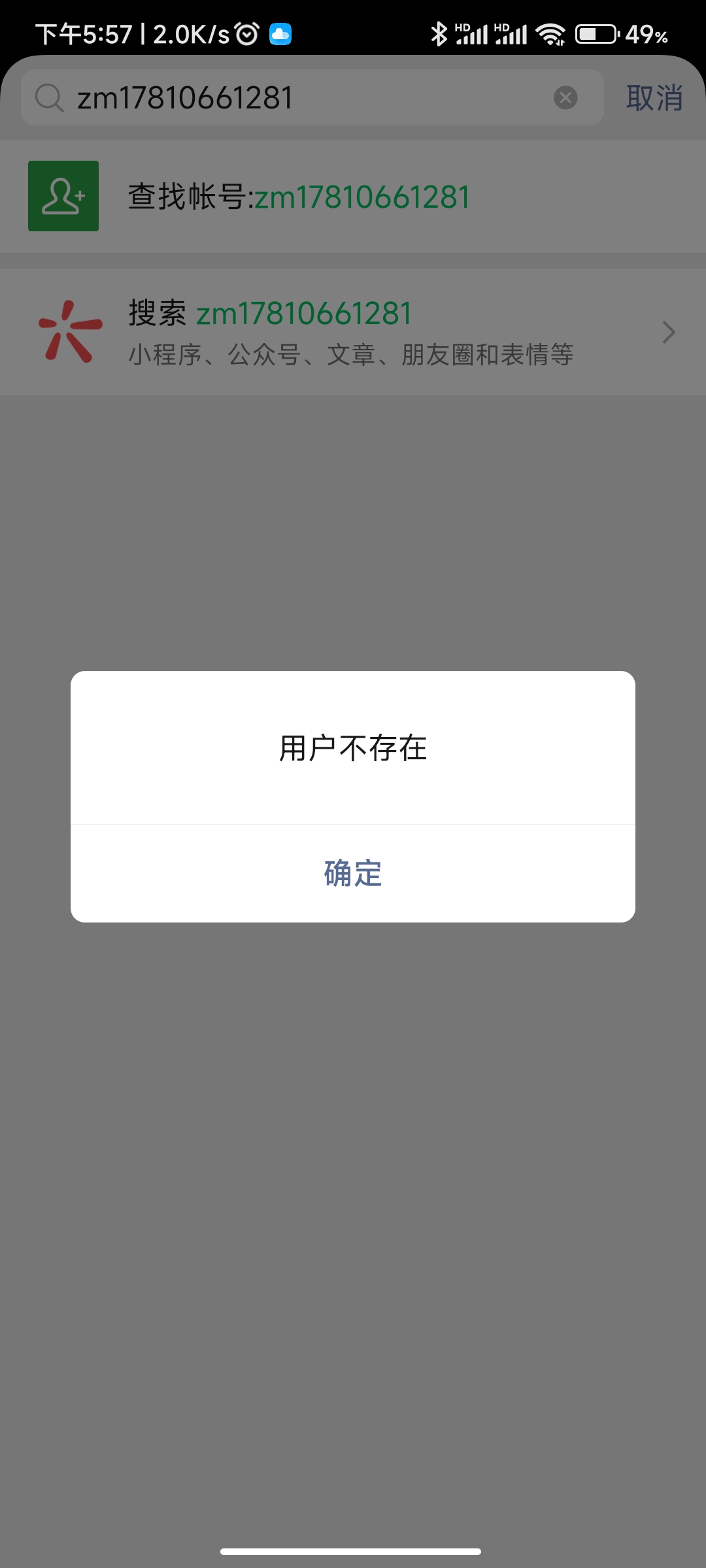Tap 取消 to cancel search
706x1568 pixels.
pyautogui.click(x=654, y=98)
